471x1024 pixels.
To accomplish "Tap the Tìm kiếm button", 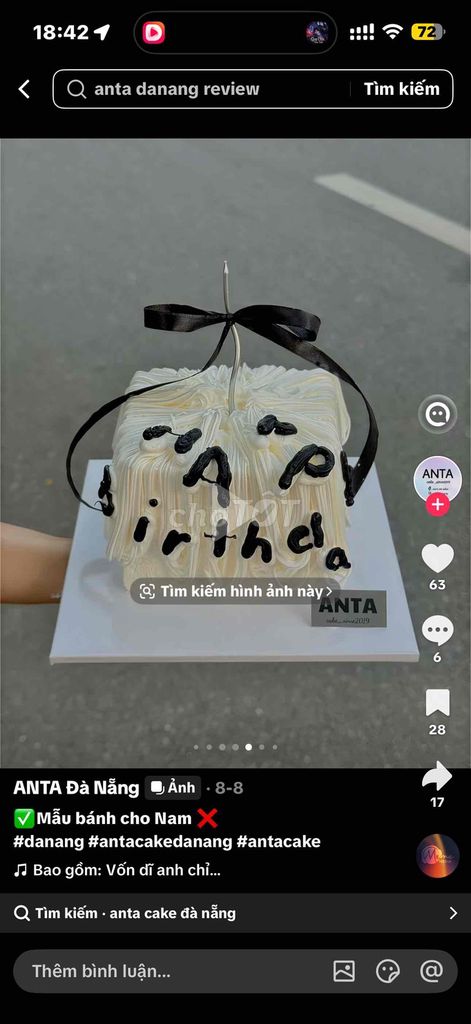I will tap(402, 89).
